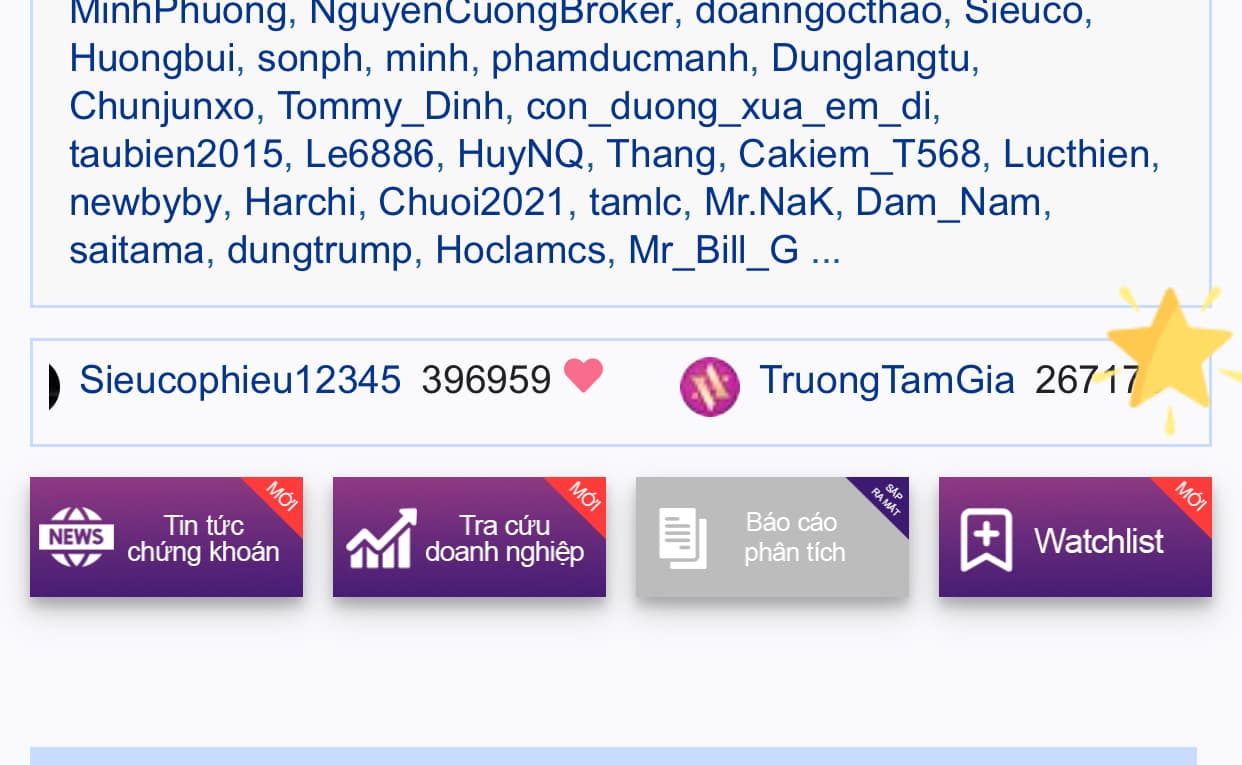Open user NguyenCuongBroker's profile
Image resolution: width=1242 pixels, height=765 pixels.
click(490, 12)
